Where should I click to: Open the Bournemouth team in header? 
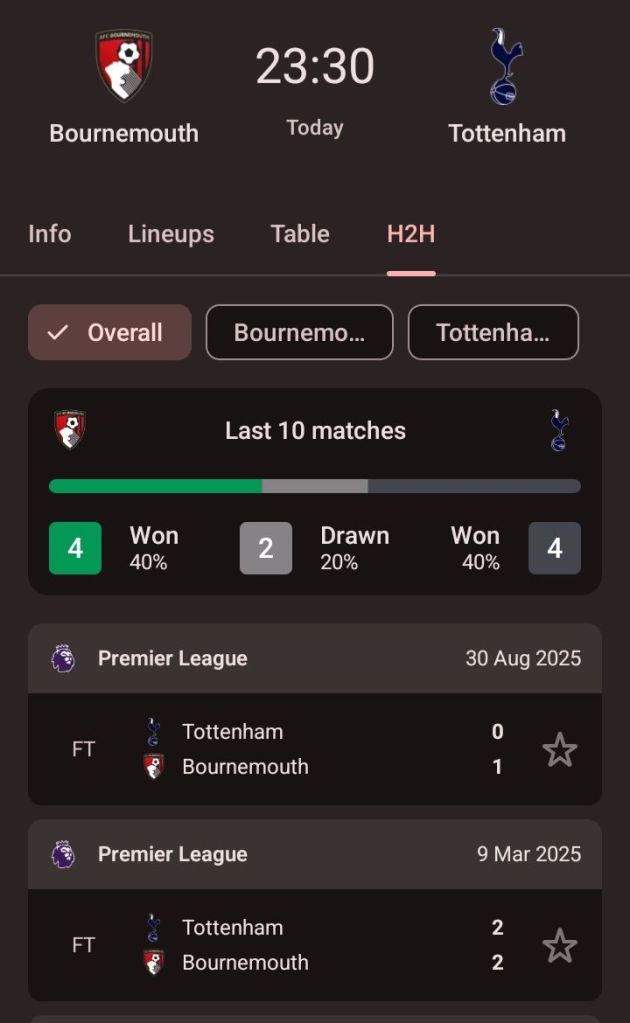124,88
